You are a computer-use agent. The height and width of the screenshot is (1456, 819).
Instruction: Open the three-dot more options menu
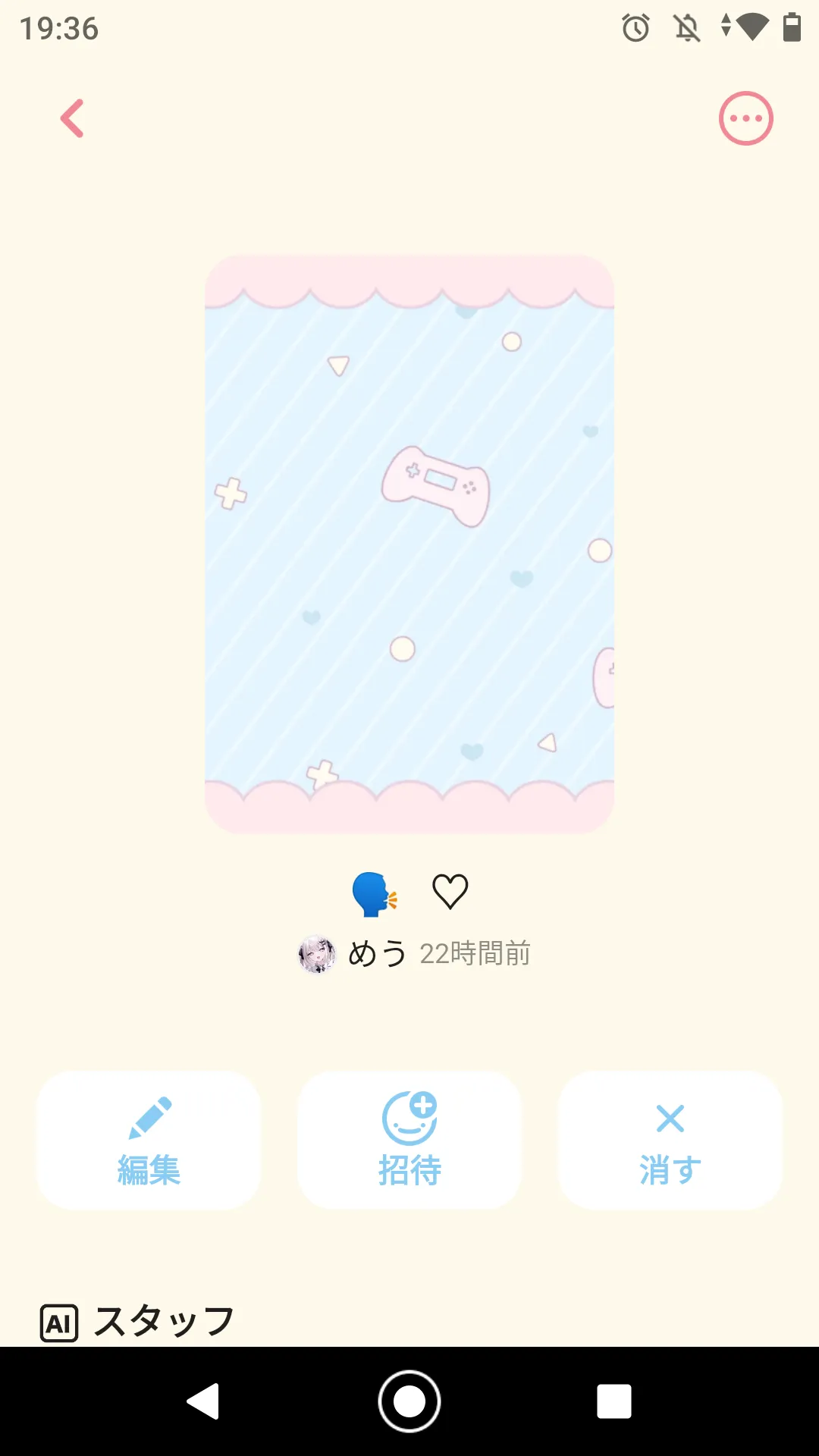coord(745,118)
